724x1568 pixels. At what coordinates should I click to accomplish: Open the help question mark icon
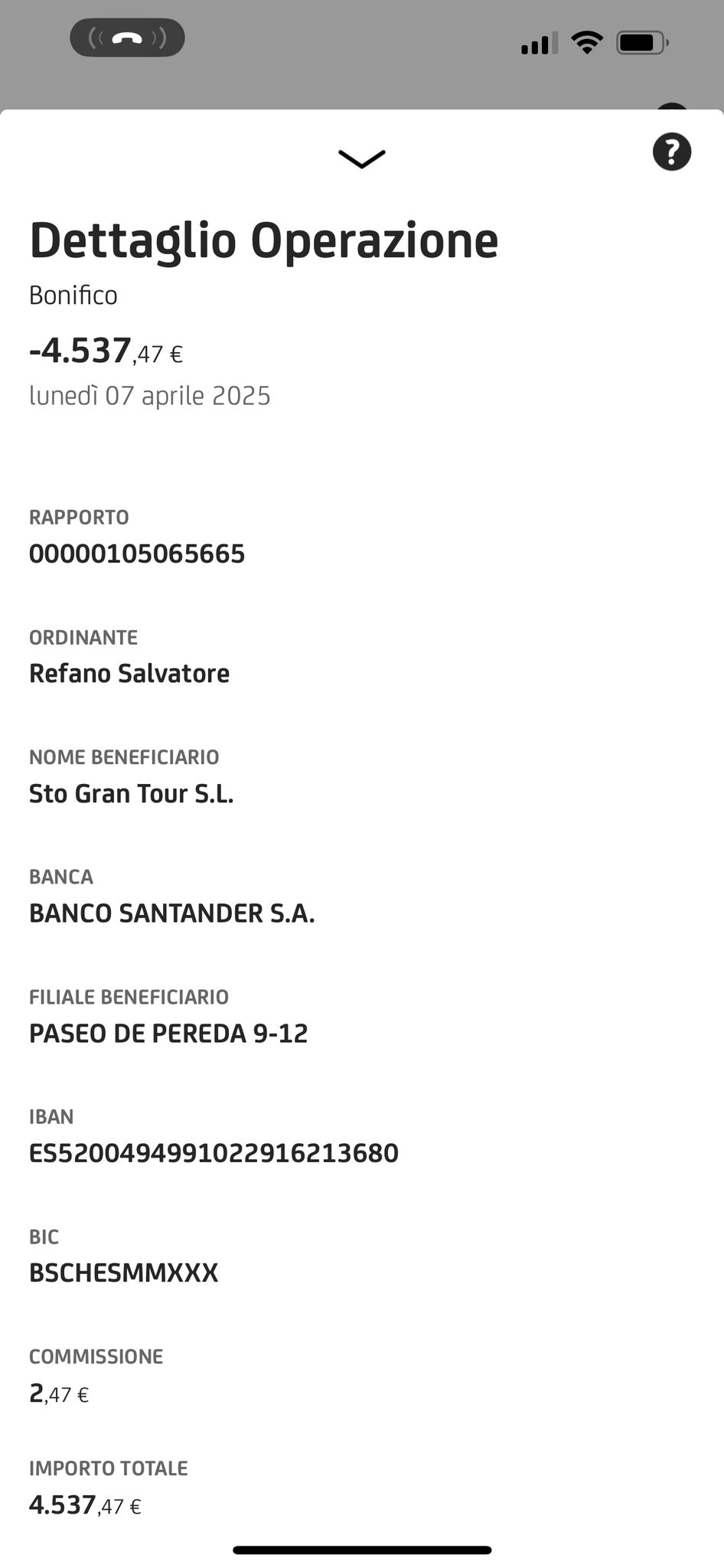pyautogui.click(x=672, y=152)
